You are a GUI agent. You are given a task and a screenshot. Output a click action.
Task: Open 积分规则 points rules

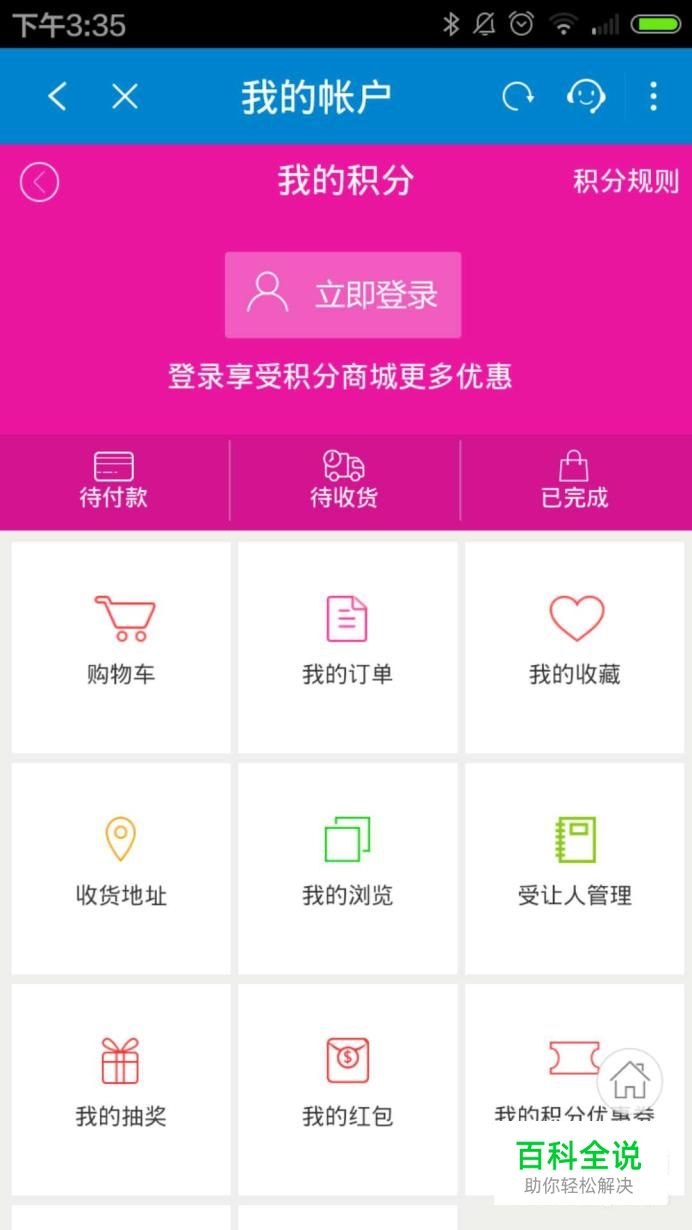tap(625, 181)
